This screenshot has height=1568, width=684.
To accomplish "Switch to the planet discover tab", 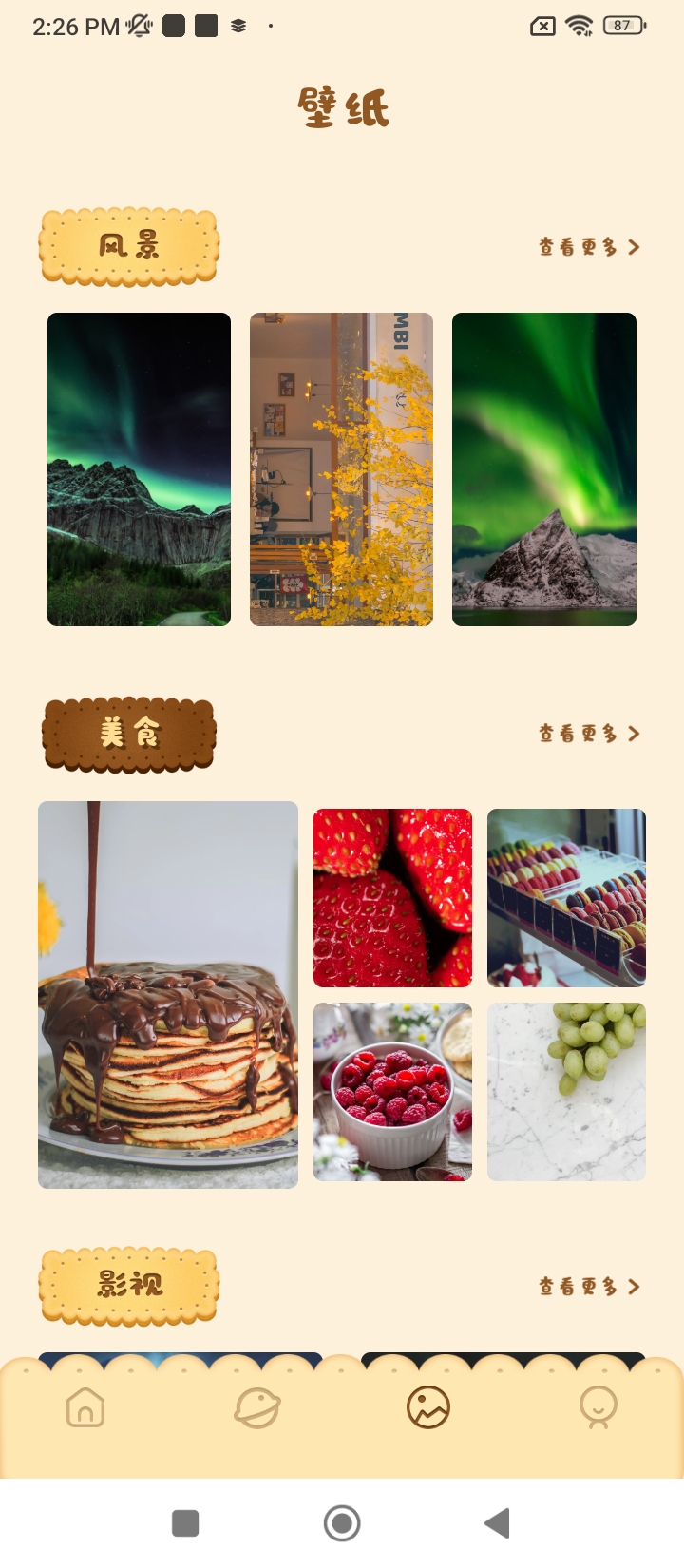I will pyautogui.click(x=257, y=1407).
